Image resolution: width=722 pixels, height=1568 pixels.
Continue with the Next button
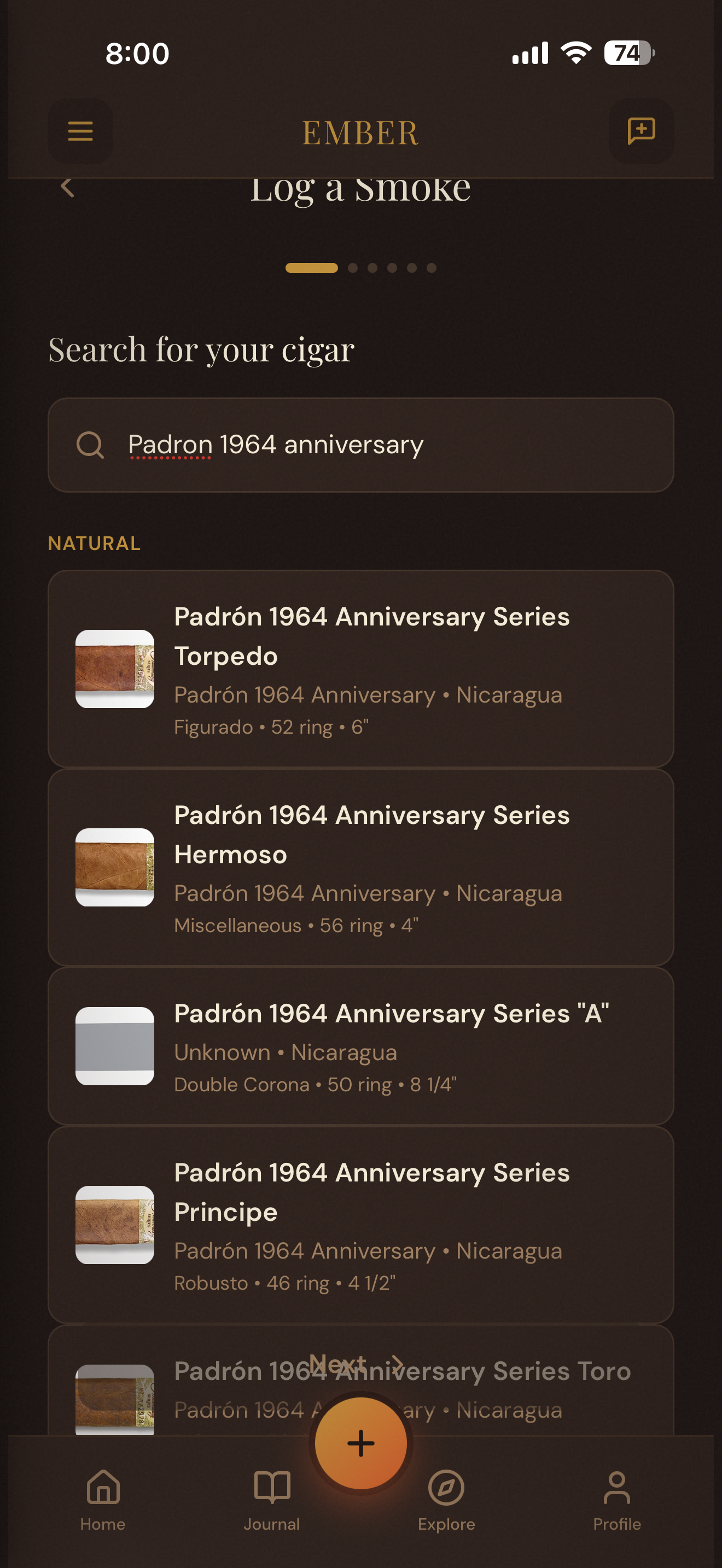point(356,1364)
